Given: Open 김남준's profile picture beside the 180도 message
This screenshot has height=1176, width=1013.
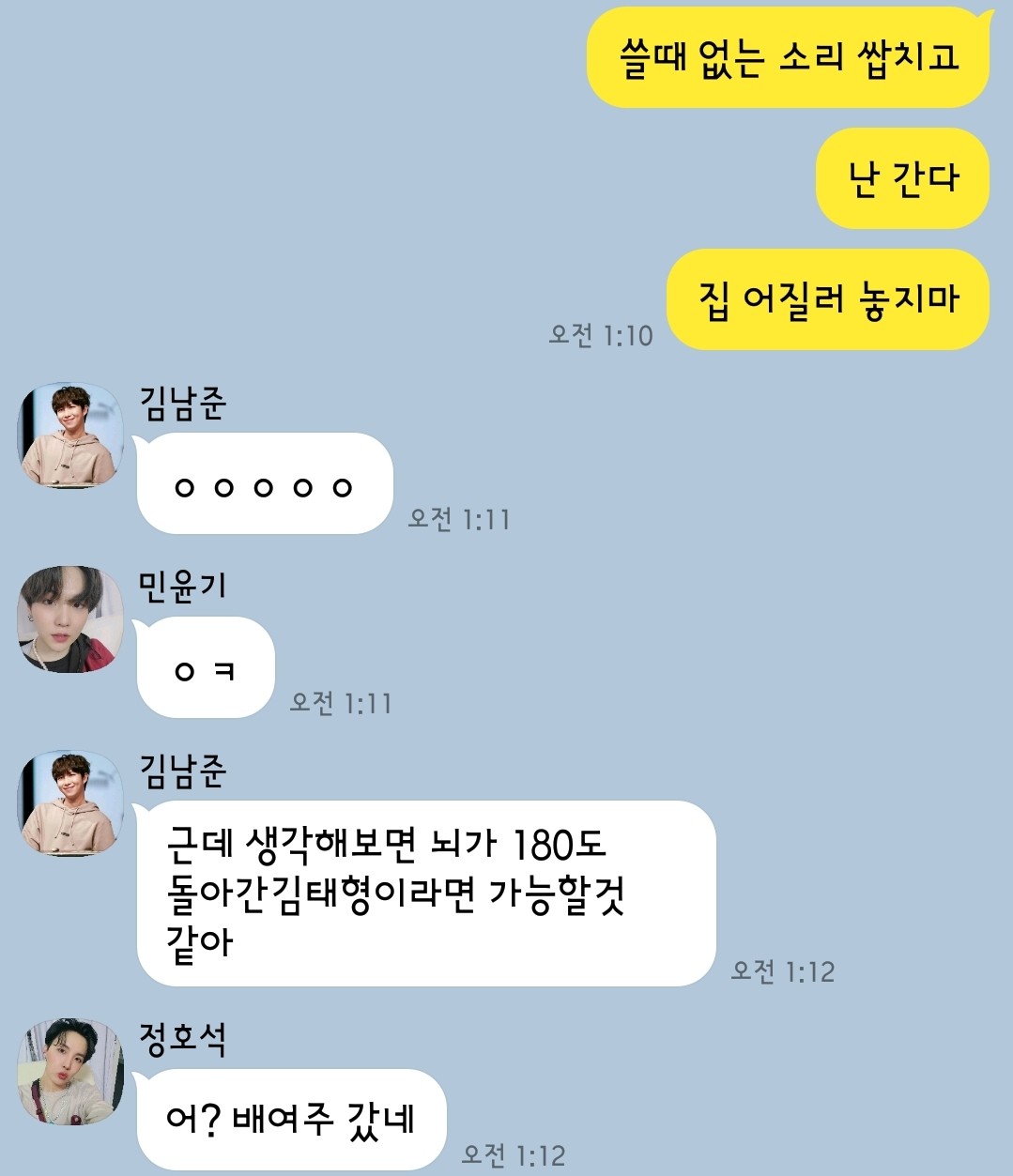Looking at the screenshot, I should (x=70, y=802).
